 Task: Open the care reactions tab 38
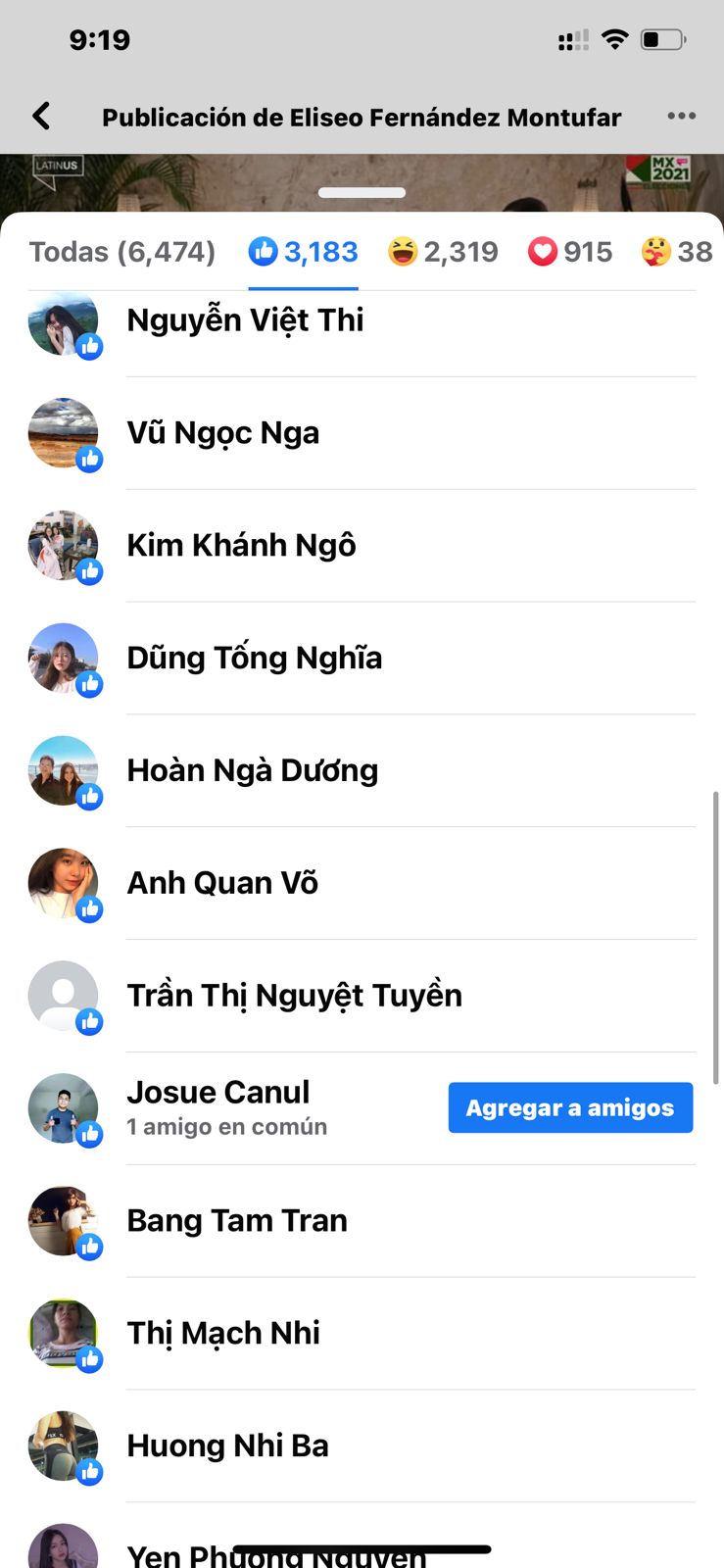677,252
